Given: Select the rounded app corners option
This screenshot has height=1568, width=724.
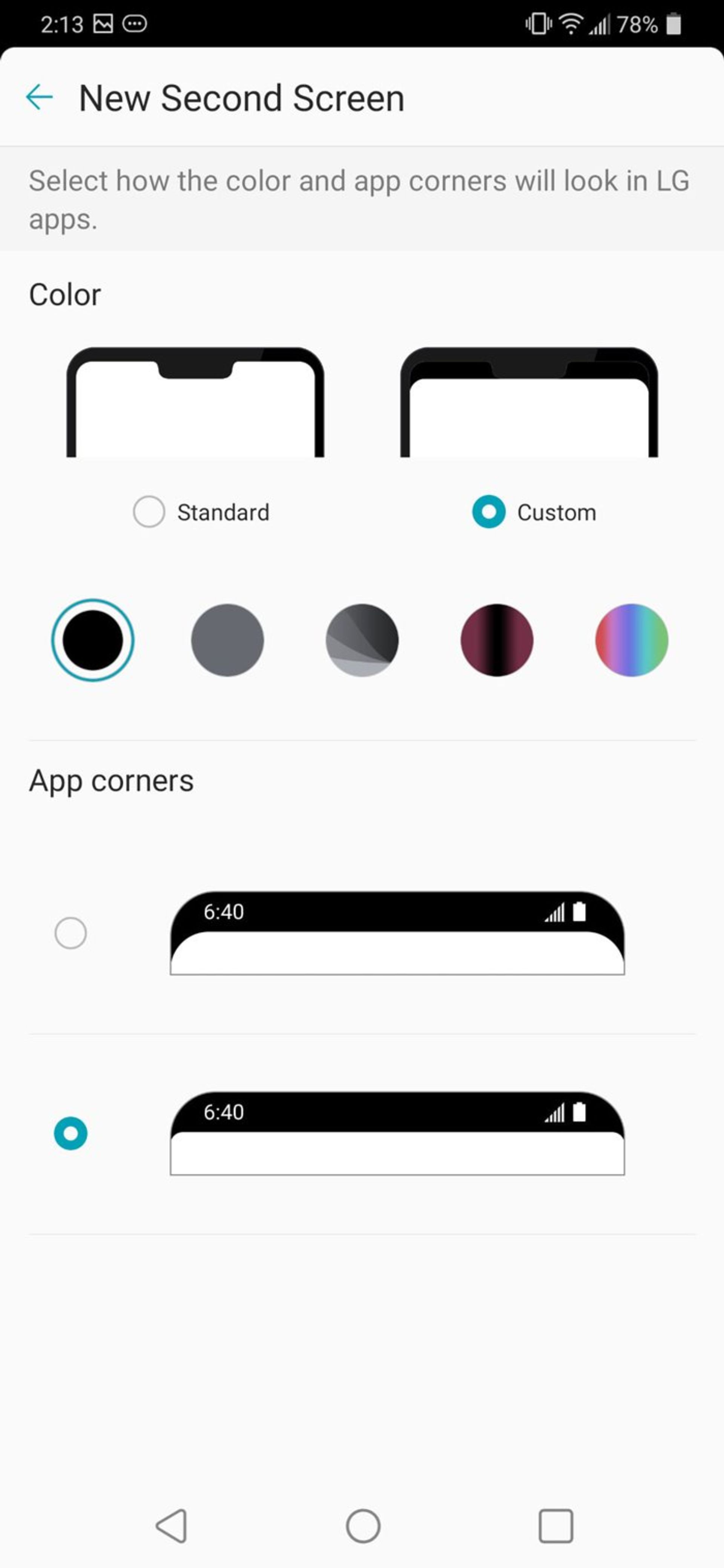Looking at the screenshot, I should 71,933.
